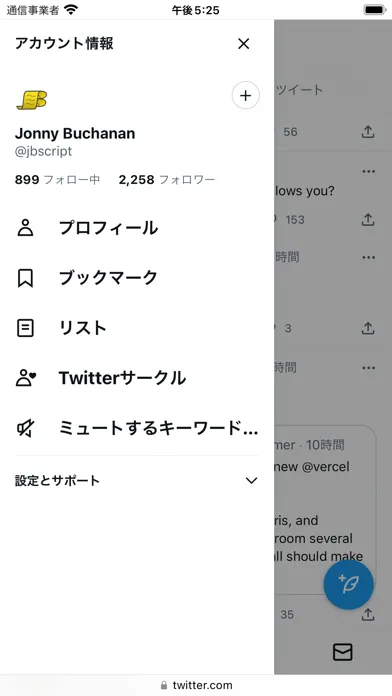The image size is (392, 696).
Task: Open プロフィール
Action: click(137, 228)
